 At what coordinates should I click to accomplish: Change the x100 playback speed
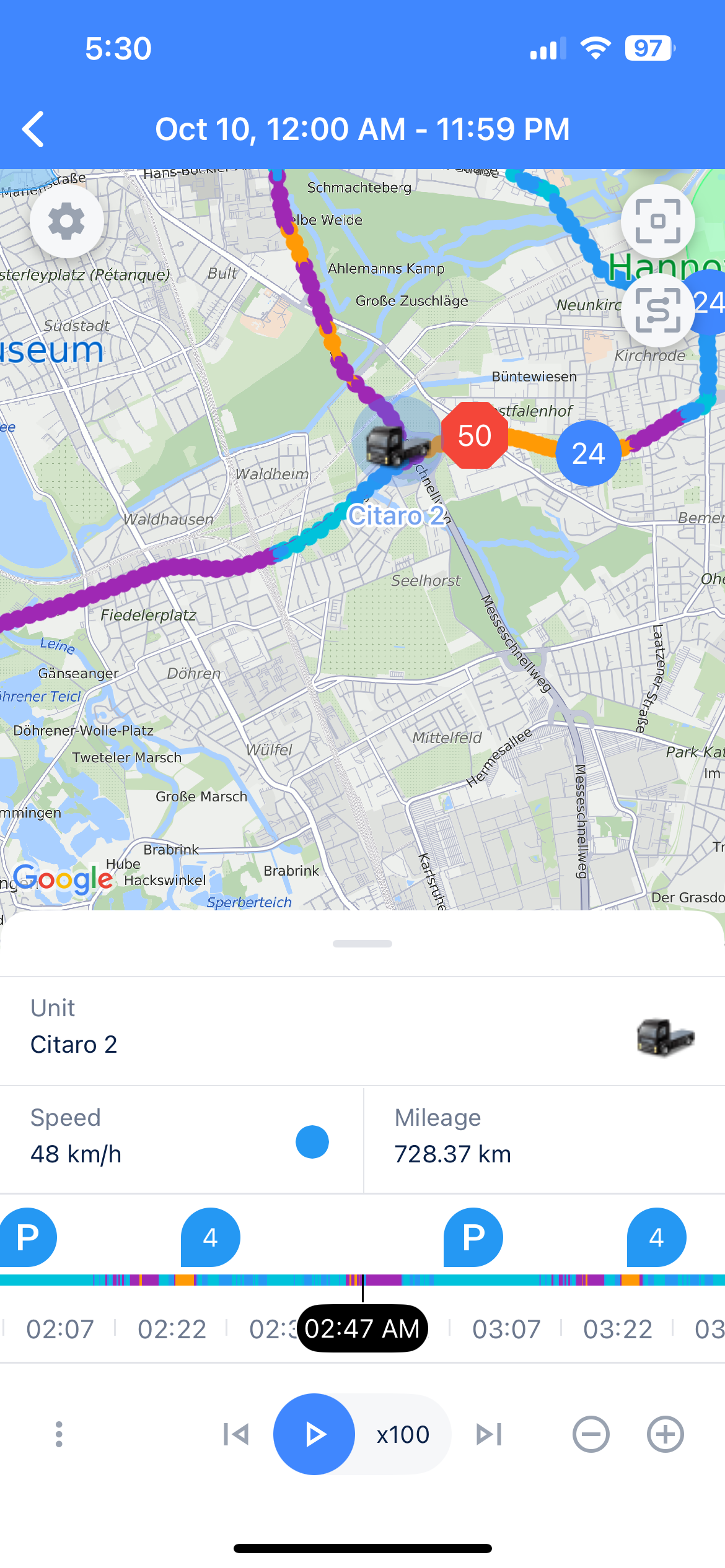tap(403, 1434)
